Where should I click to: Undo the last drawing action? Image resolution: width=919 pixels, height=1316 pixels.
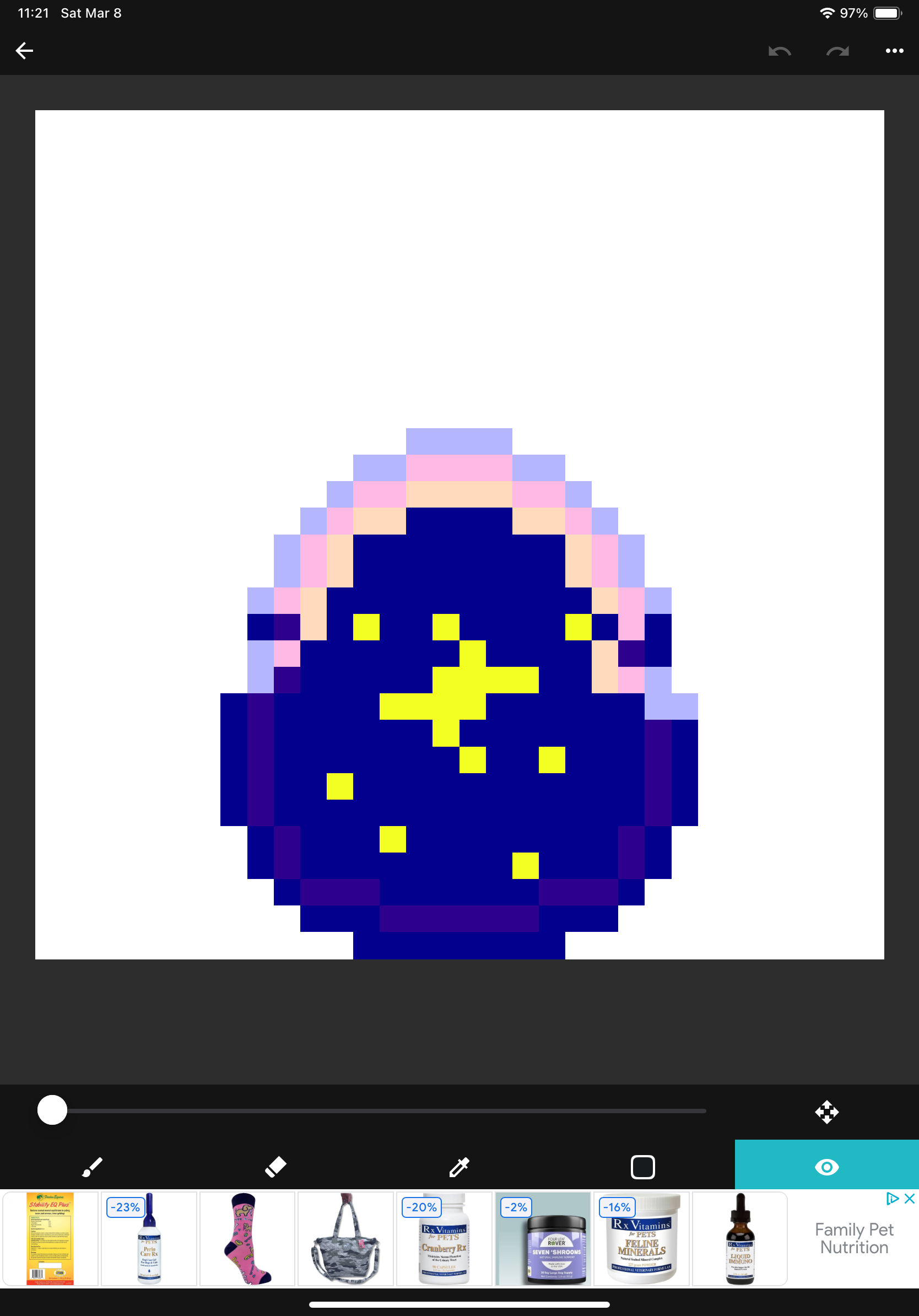coord(779,51)
